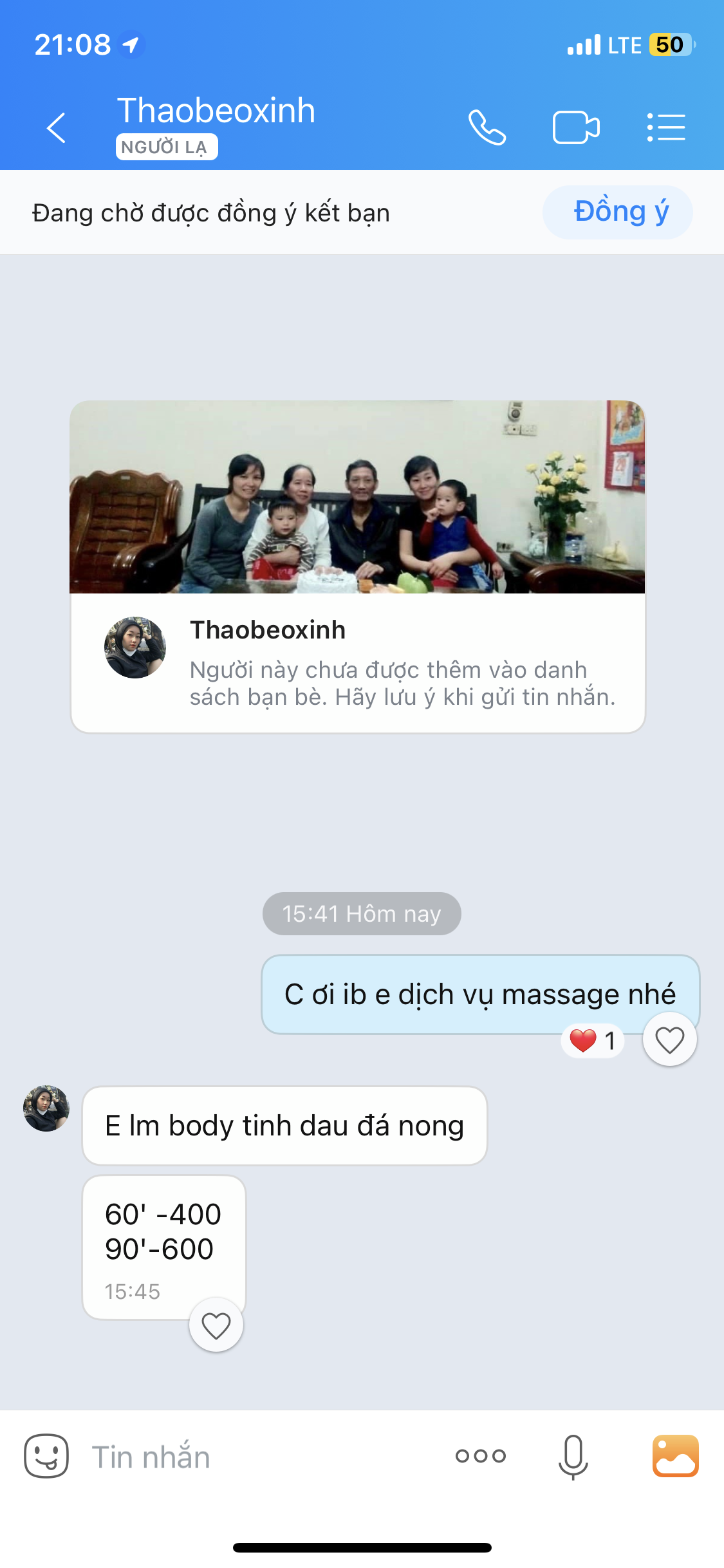
Task: Open the sticker and emoji picker
Action: coord(46,1456)
